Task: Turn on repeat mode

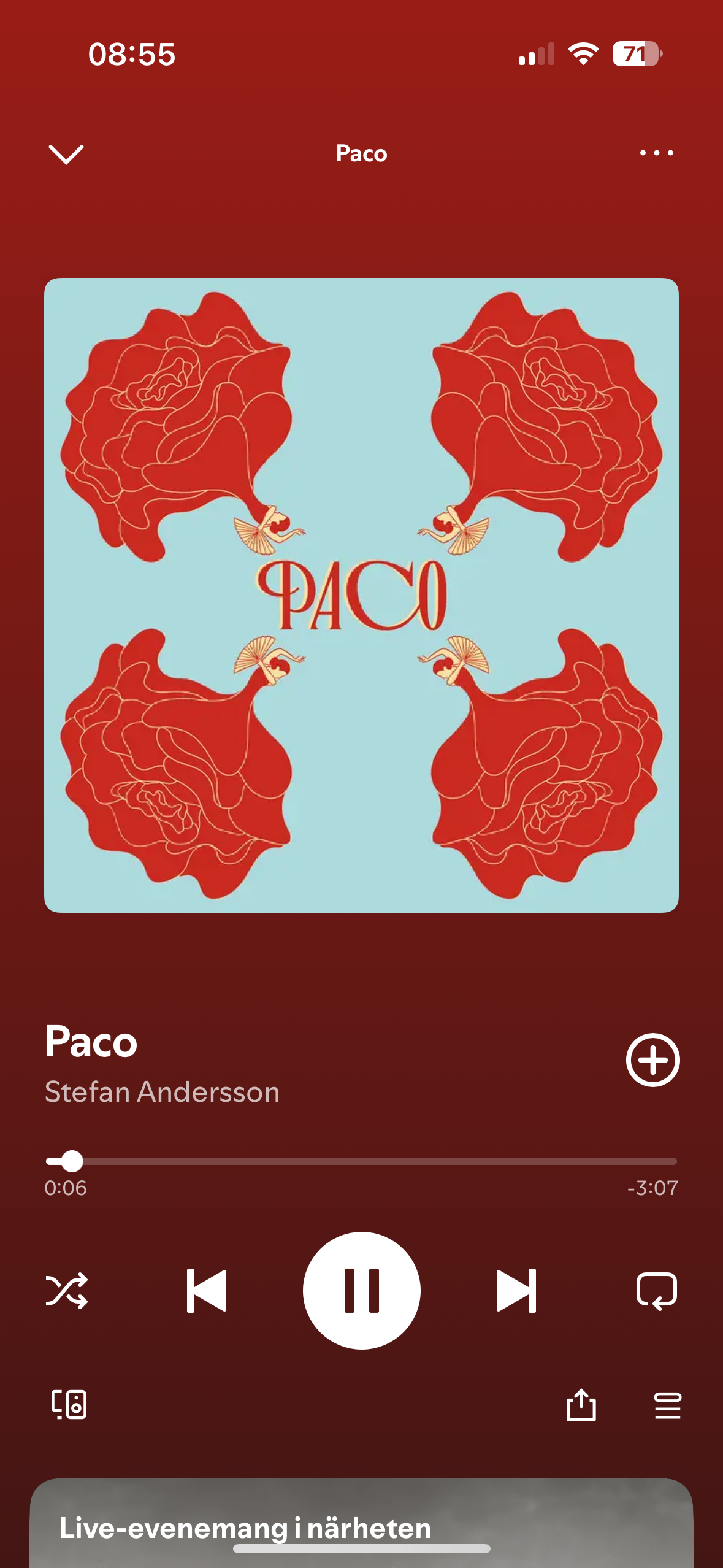Action: [x=656, y=1290]
